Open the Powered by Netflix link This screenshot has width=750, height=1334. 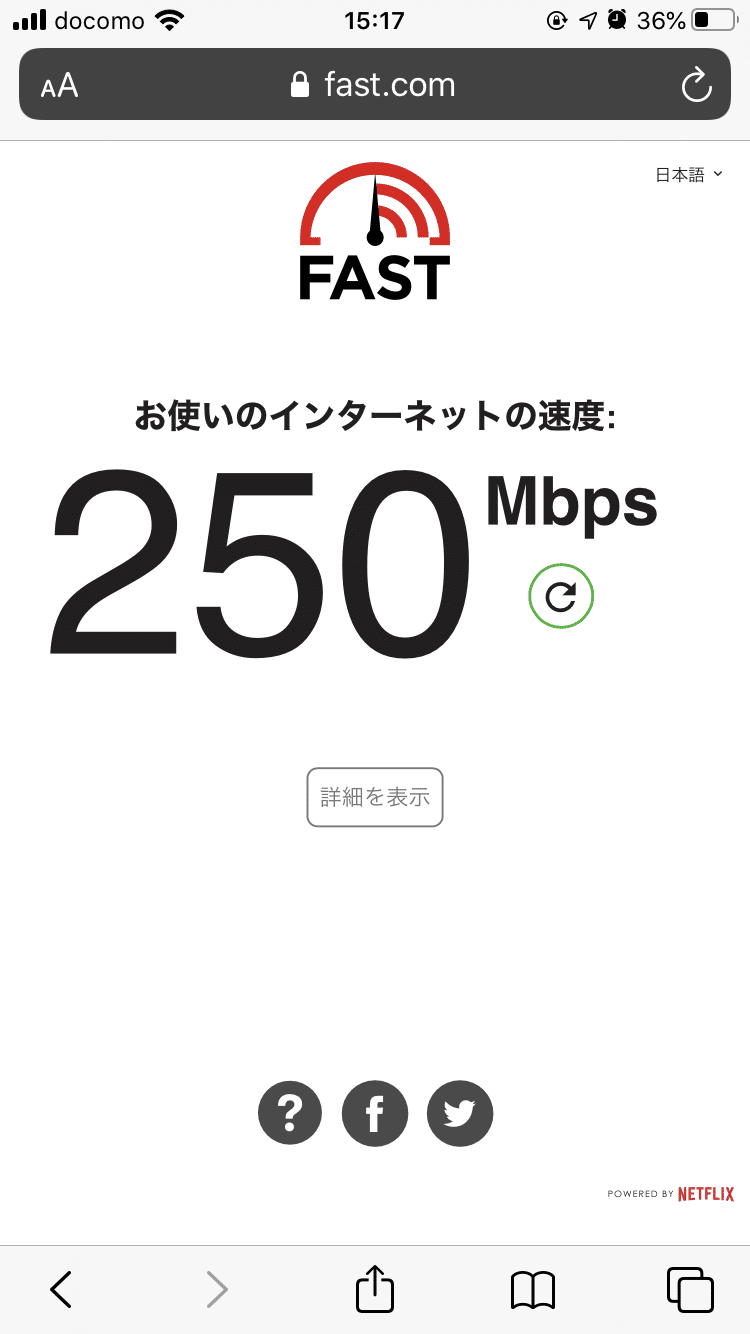[671, 1194]
